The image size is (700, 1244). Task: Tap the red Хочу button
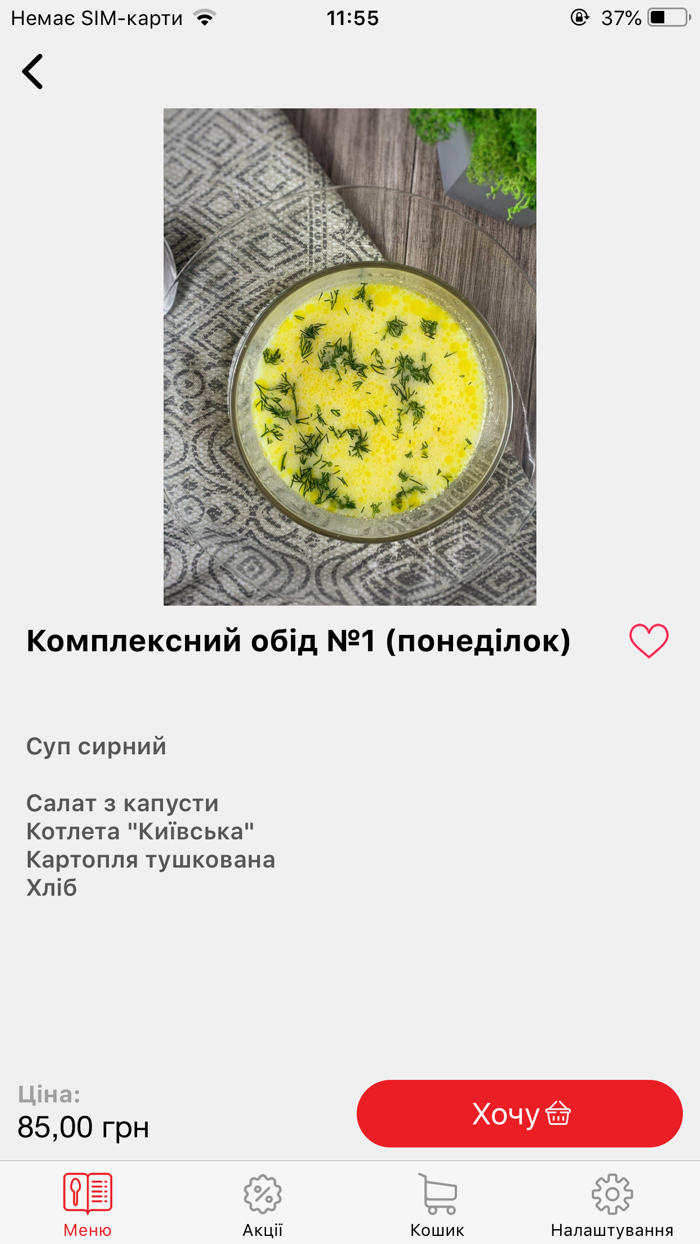tap(519, 1113)
